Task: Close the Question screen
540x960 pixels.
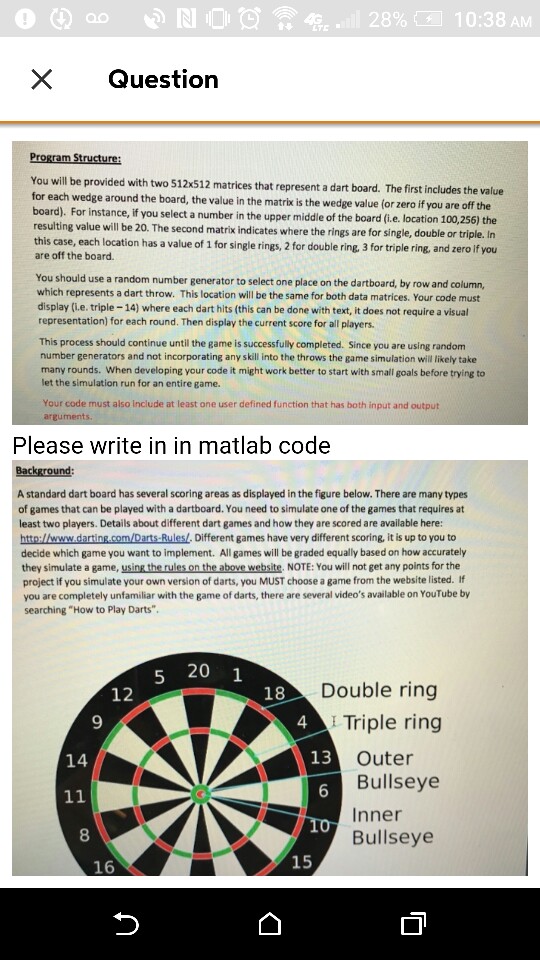Action: point(42,79)
